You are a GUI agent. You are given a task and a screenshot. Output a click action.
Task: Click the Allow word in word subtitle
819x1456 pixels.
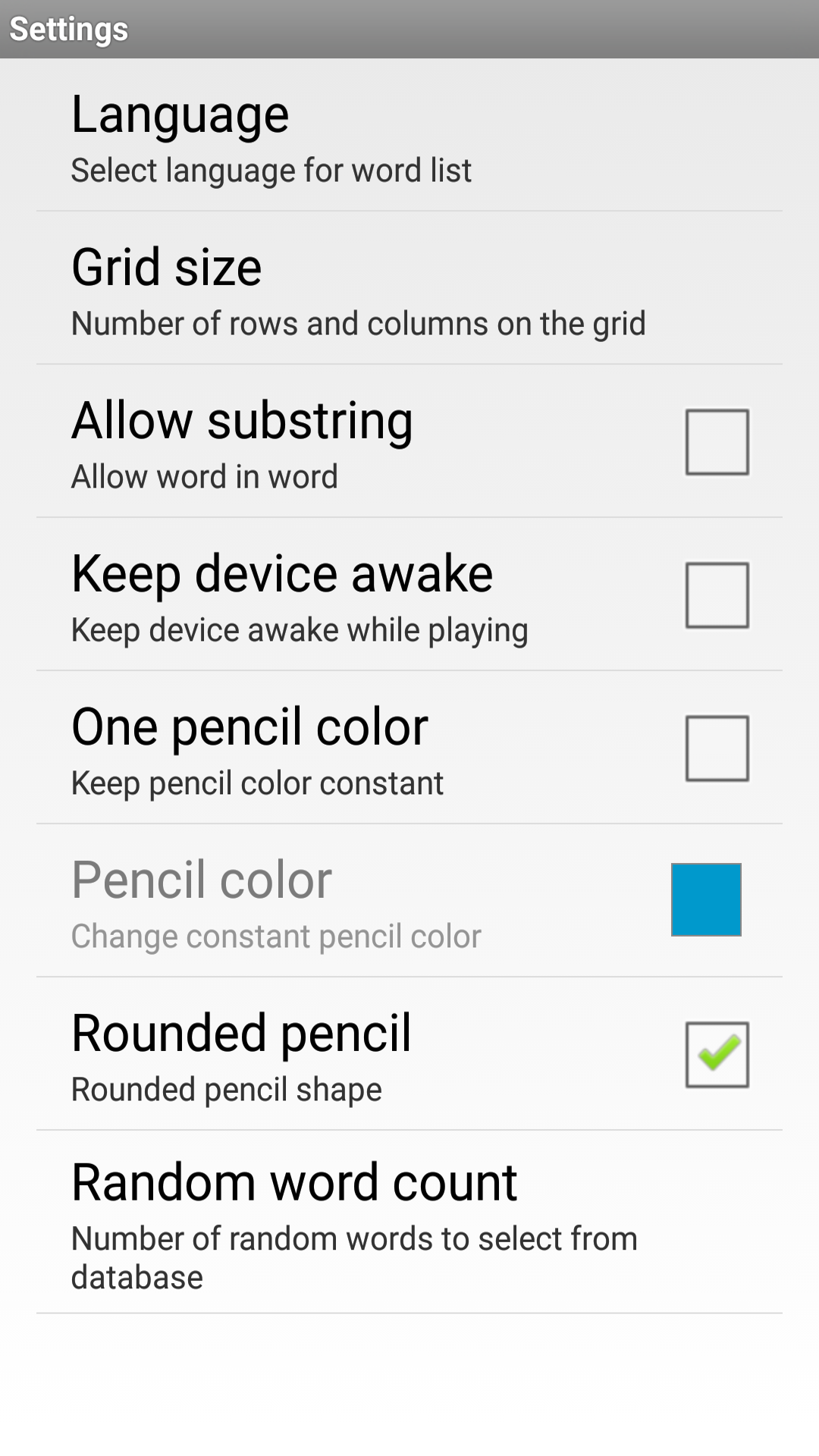pos(204,475)
